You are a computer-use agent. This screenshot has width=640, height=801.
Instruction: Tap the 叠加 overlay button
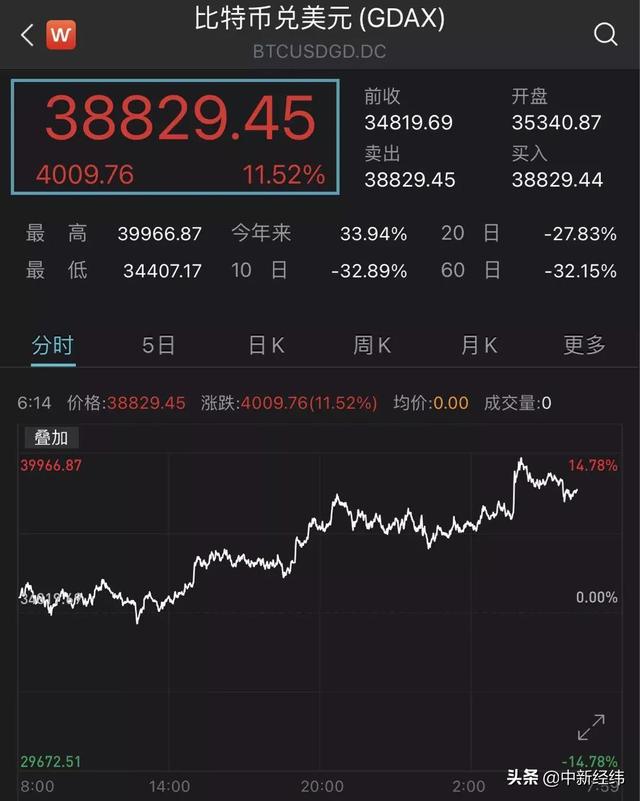51,438
